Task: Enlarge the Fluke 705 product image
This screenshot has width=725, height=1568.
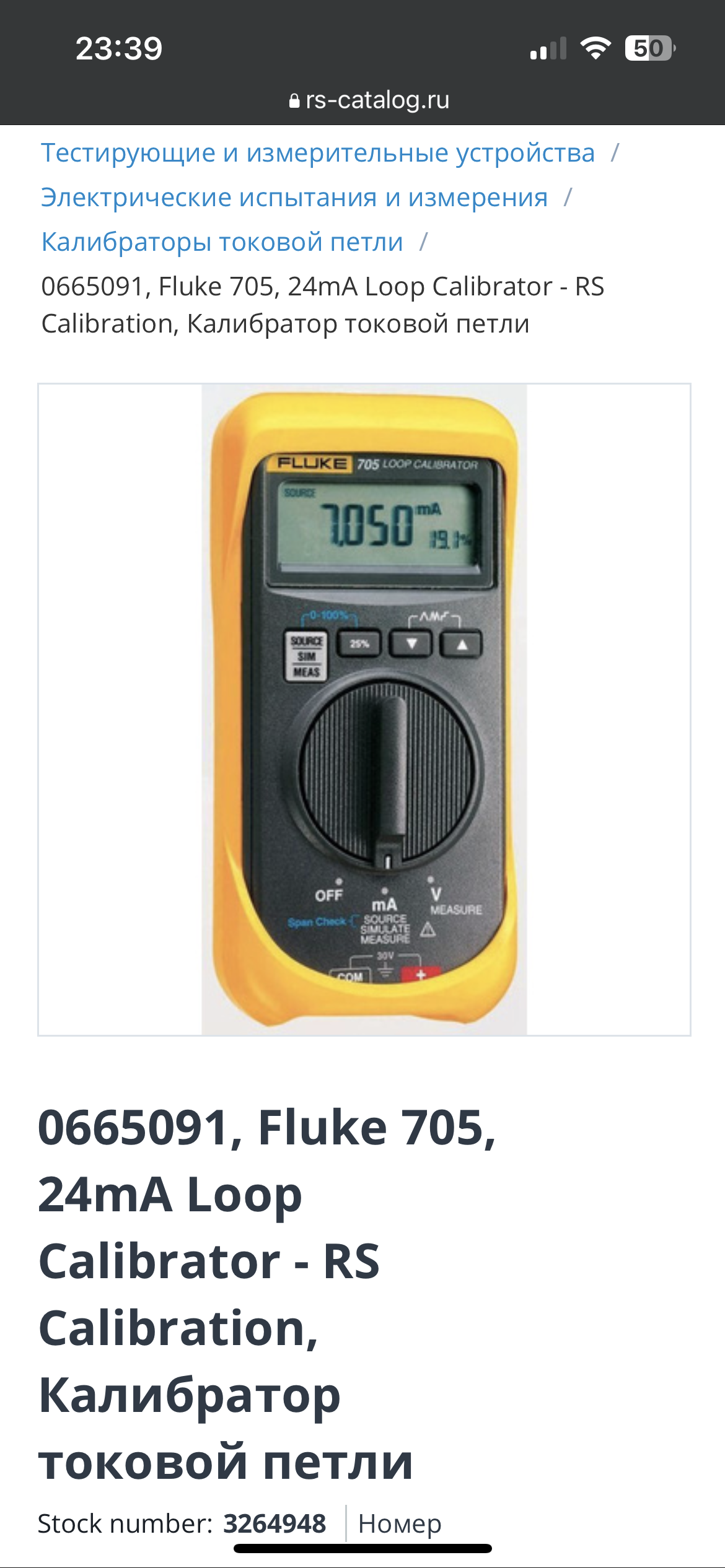Action: (364, 709)
